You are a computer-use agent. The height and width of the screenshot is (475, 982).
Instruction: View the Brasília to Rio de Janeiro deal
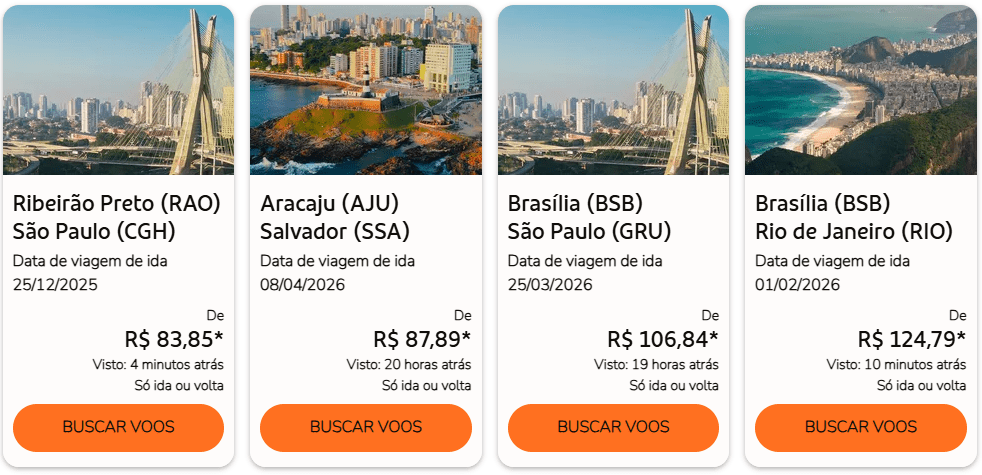click(x=860, y=216)
